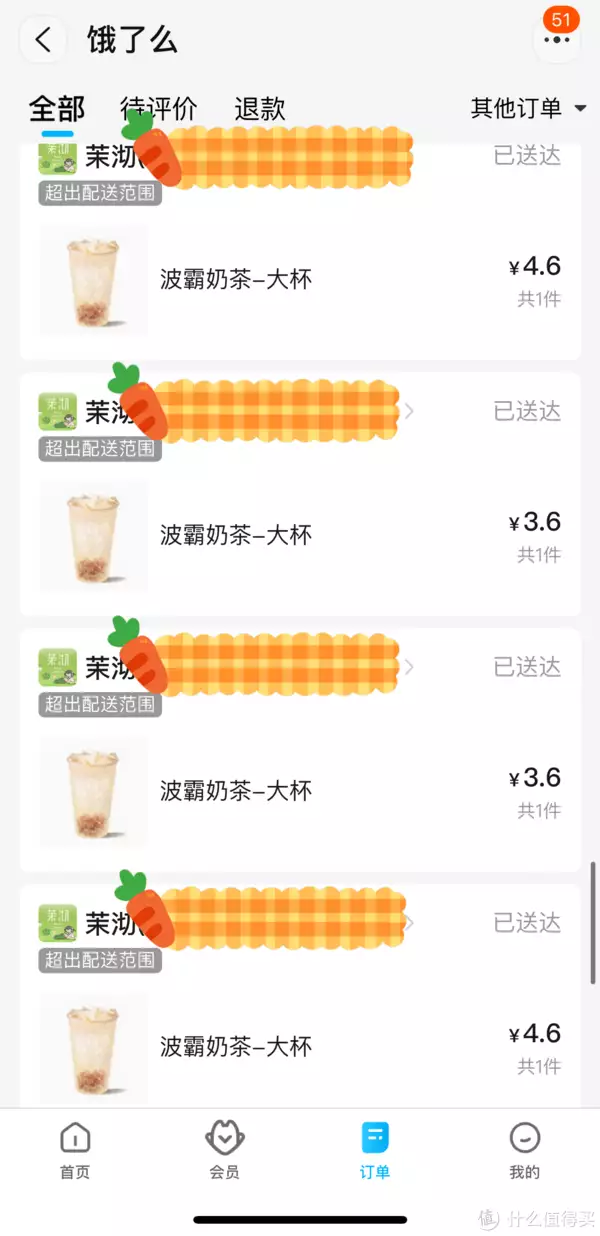This screenshot has width=600, height=1236.
Task: Go back using the top arrow
Action: click(x=42, y=40)
